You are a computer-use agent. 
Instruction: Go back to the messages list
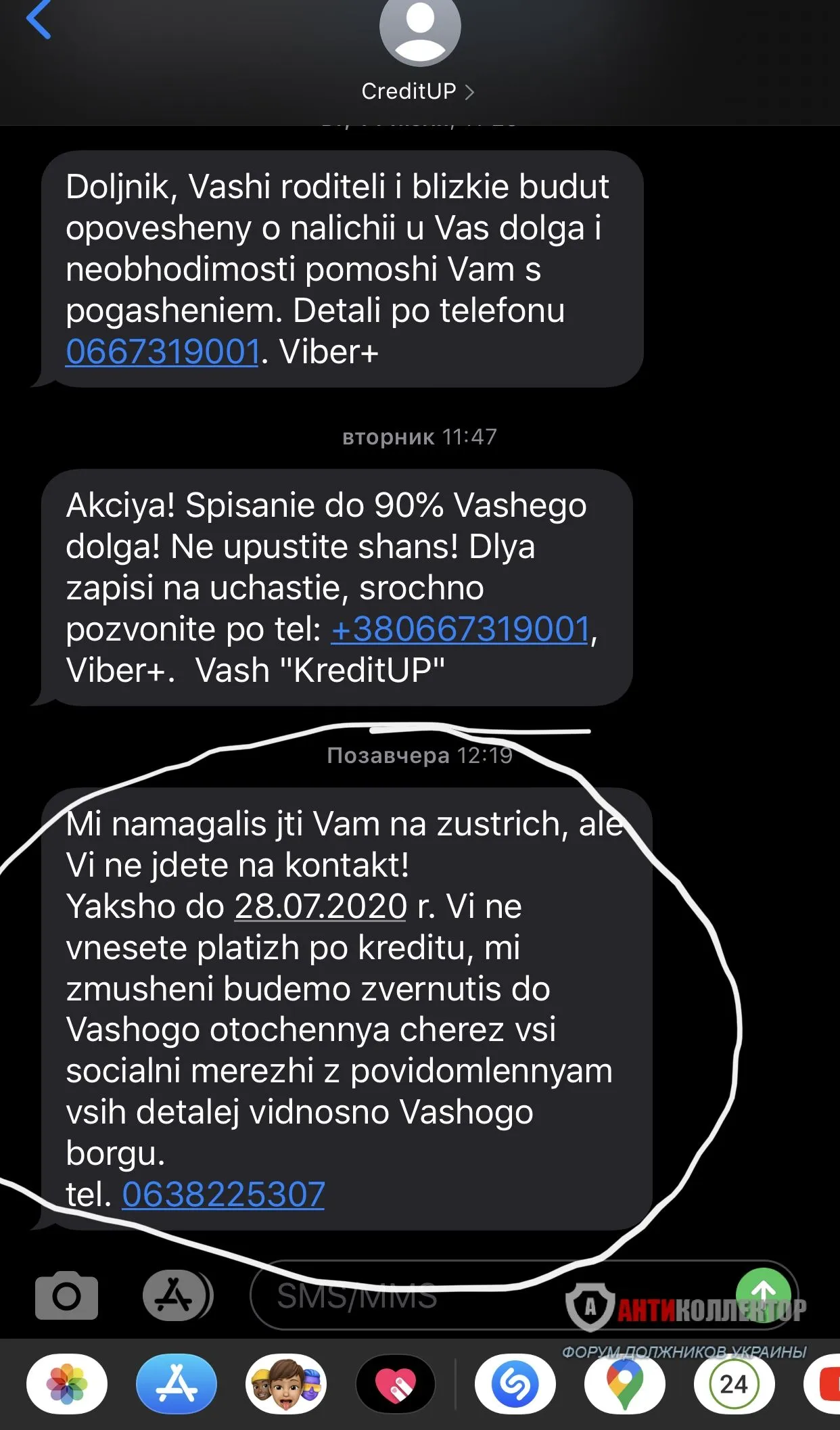click(39, 19)
